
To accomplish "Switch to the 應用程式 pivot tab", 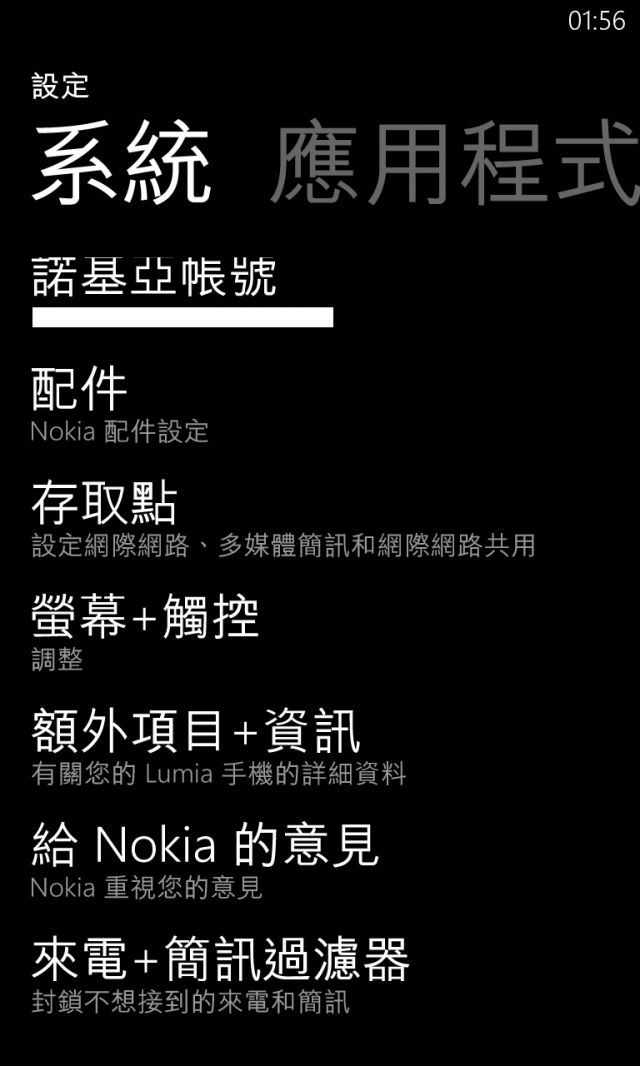I will pyautogui.click(x=455, y=164).
